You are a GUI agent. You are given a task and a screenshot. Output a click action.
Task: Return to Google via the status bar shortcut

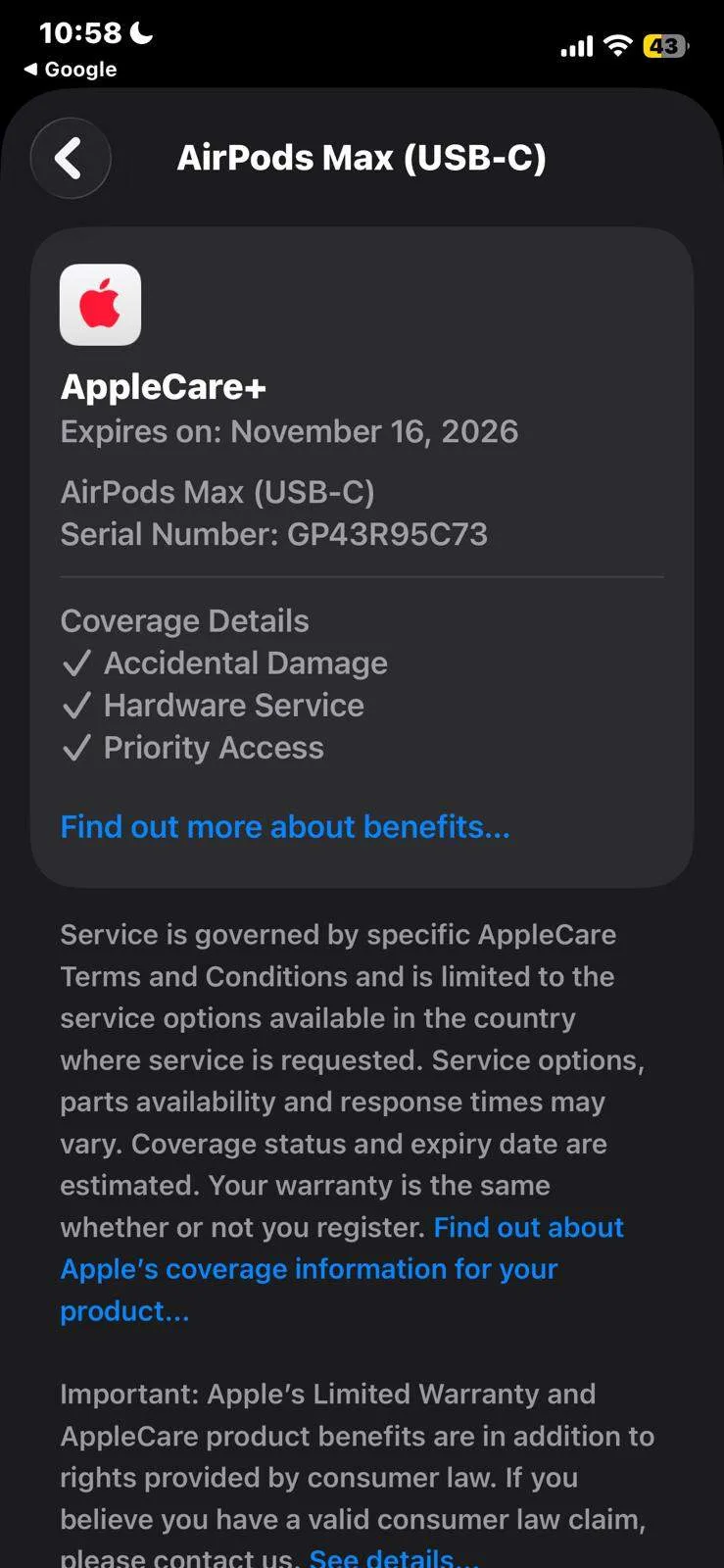click(x=71, y=69)
